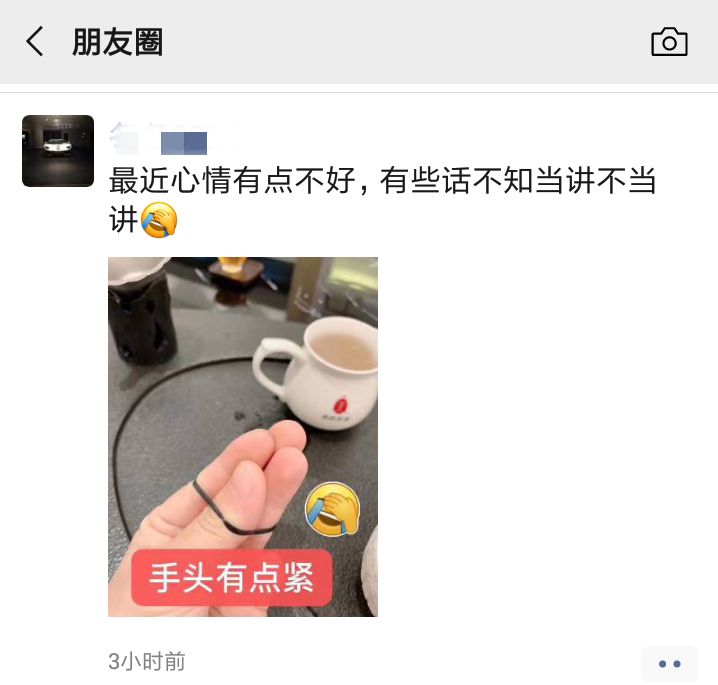This screenshot has height=685, width=718.
Task: Open the like and comment menu
Action: [669, 663]
